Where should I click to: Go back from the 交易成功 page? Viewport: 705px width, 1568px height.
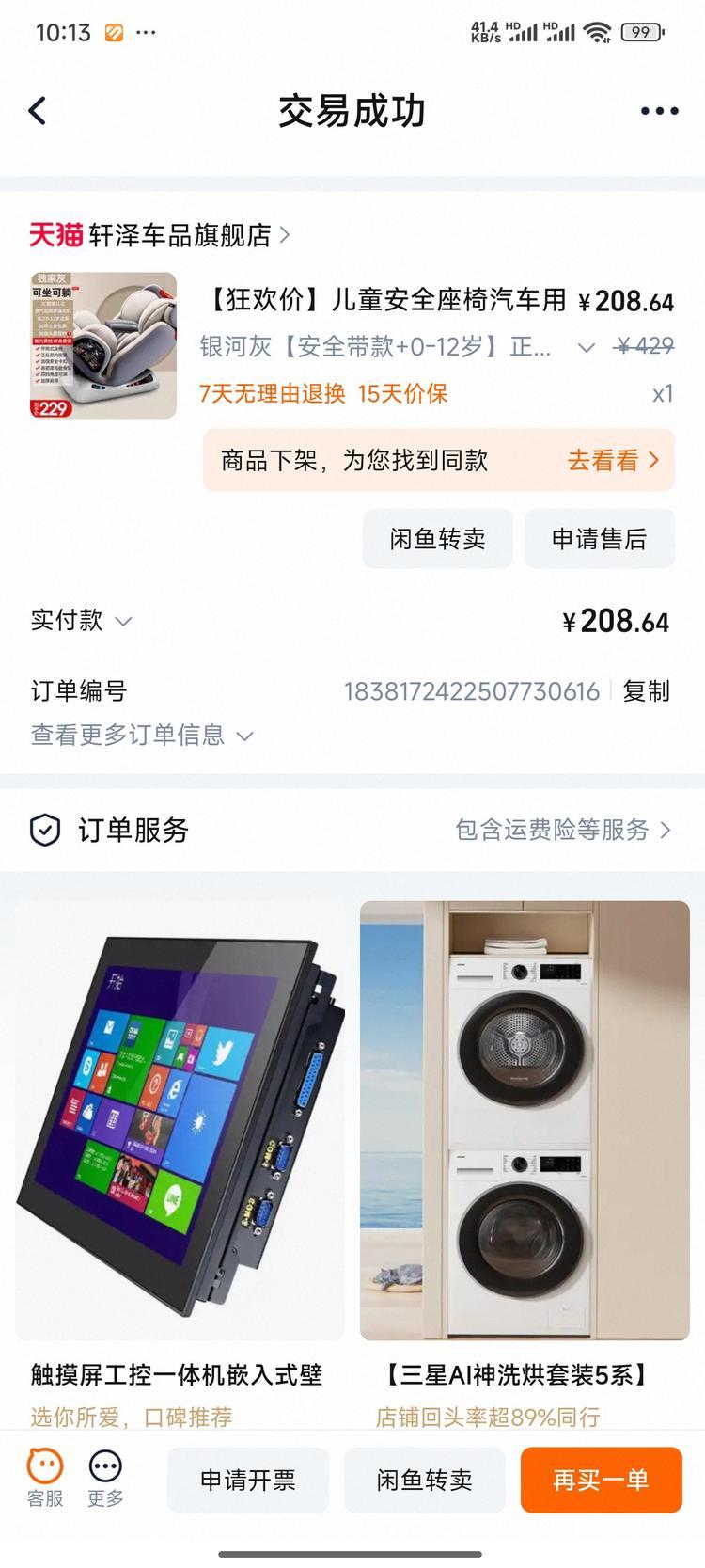pyautogui.click(x=38, y=111)
